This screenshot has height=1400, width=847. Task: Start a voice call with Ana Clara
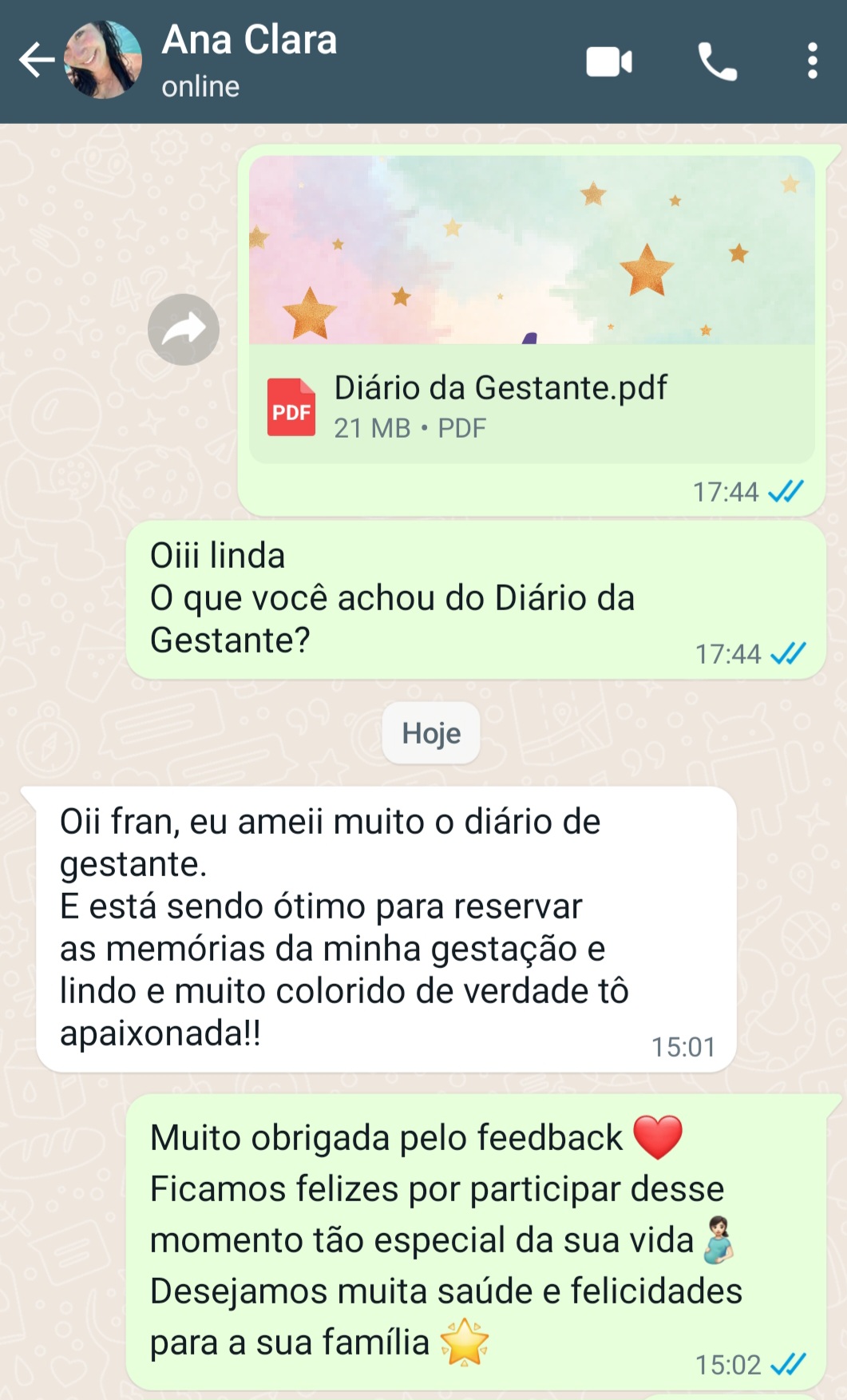[717, 61]
